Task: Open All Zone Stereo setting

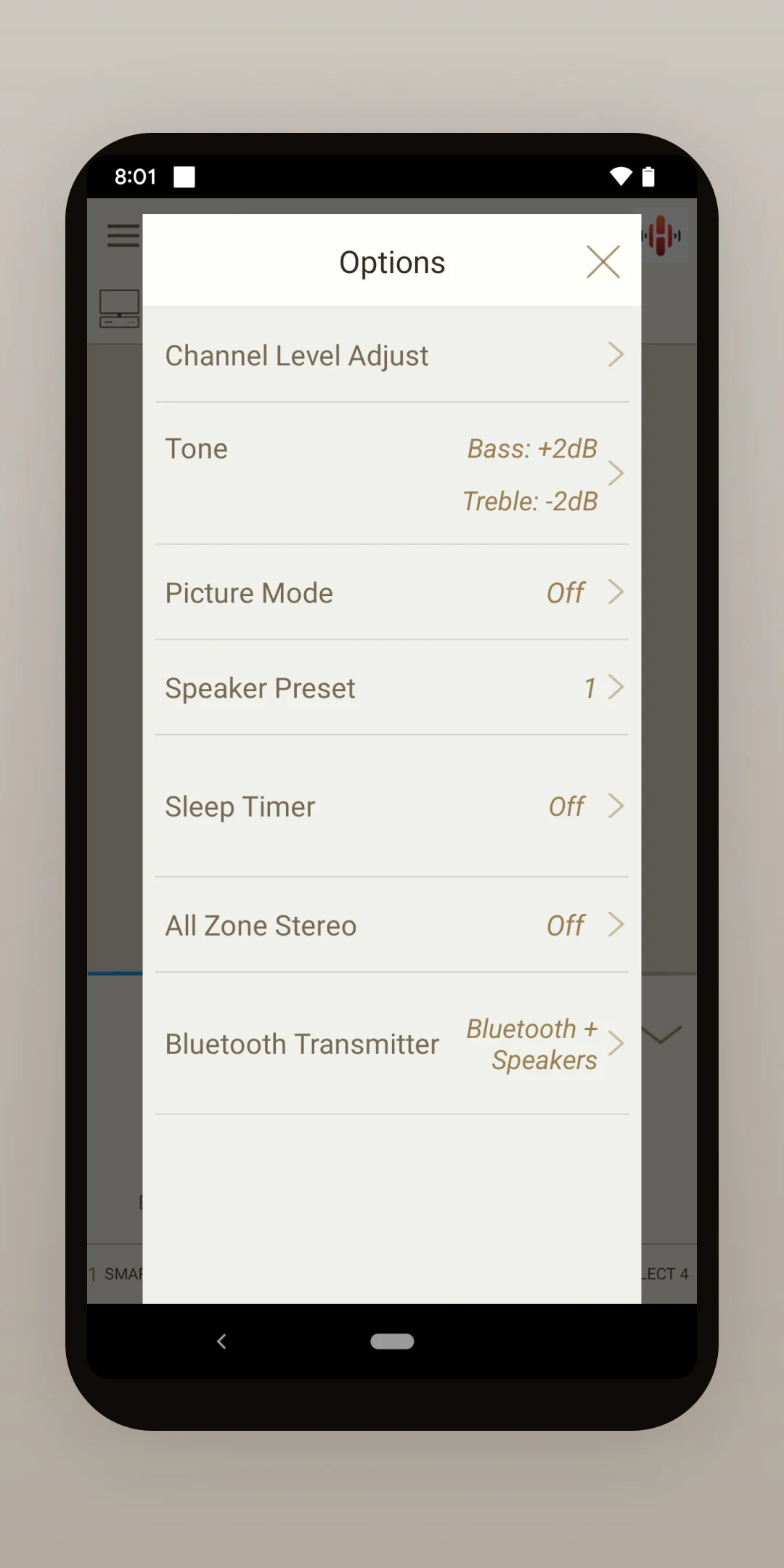Action: coord(392,926)
